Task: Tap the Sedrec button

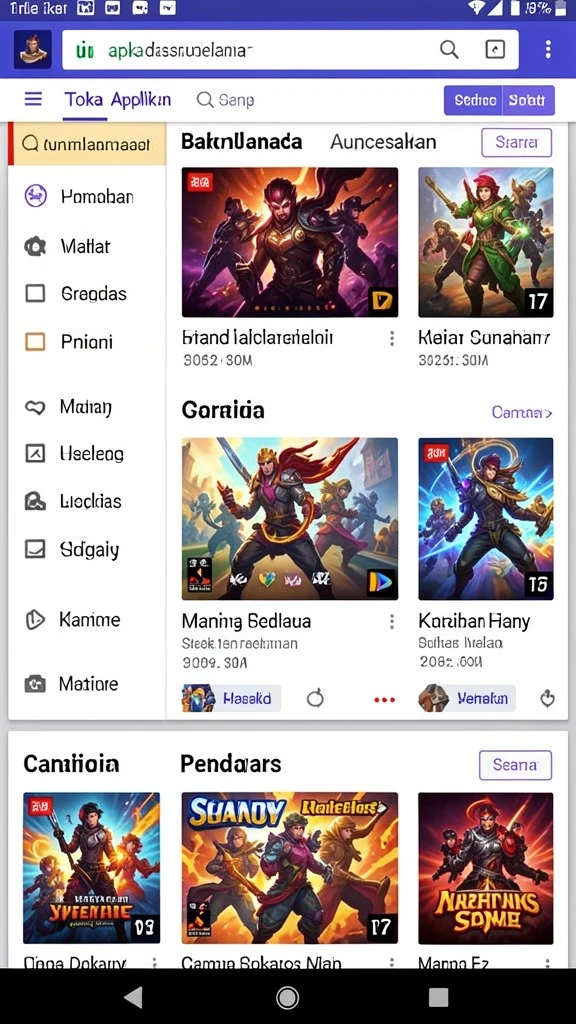Action: pyautogui.click(x=474, y=101)
